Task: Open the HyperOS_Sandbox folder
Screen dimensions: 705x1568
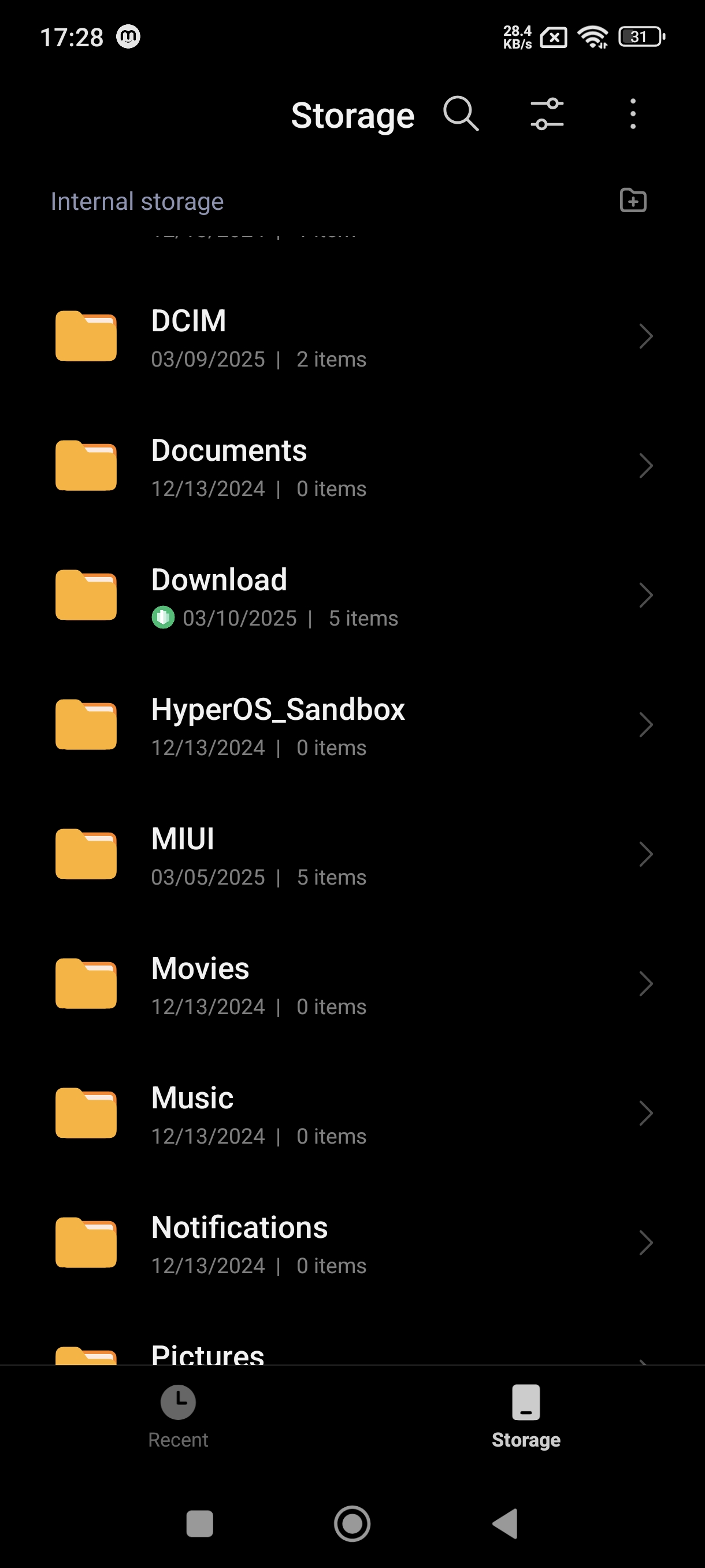Action: (x=352, y=726)
